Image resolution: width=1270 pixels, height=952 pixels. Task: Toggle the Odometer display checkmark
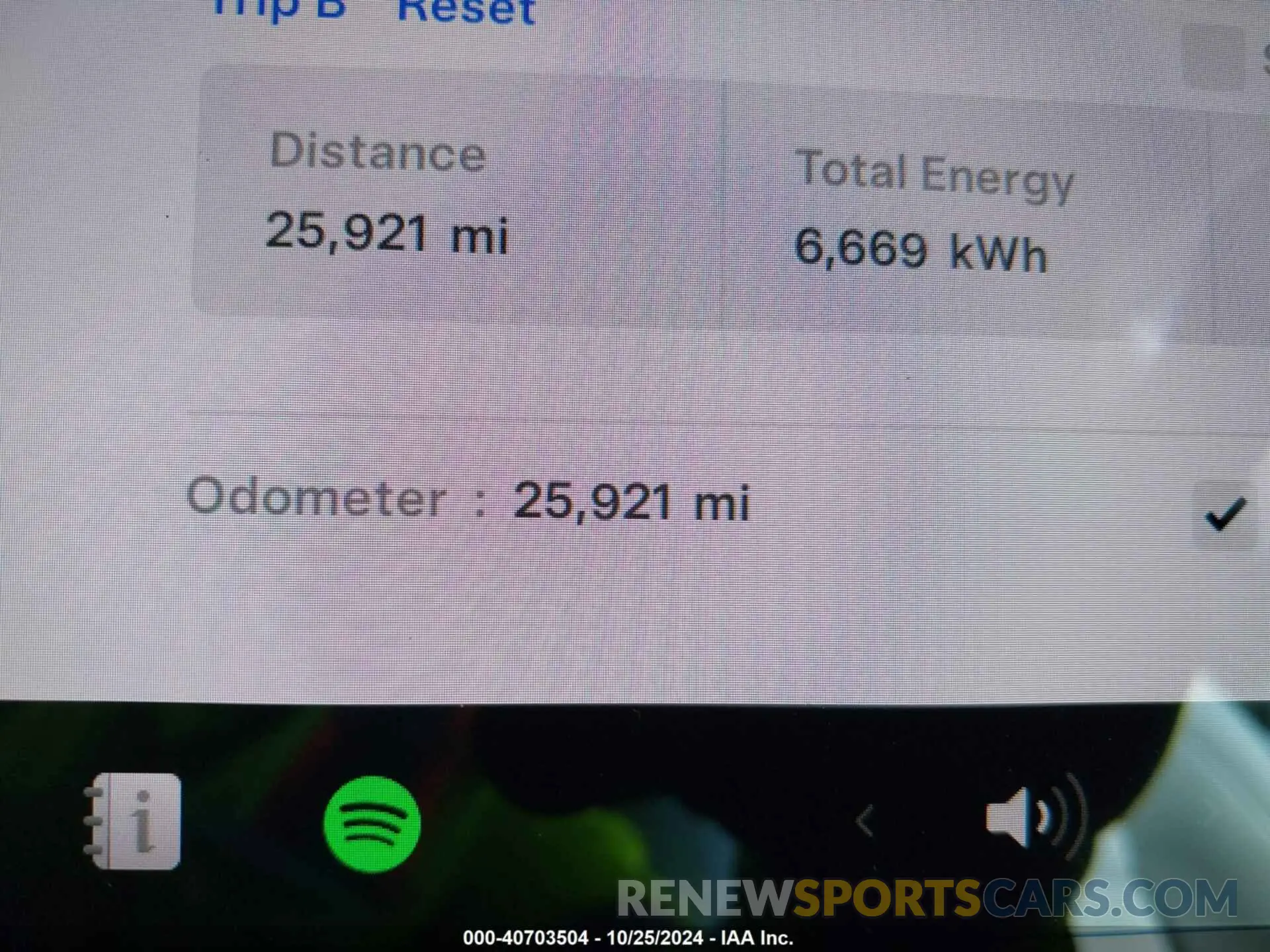tap(1225, 514)
